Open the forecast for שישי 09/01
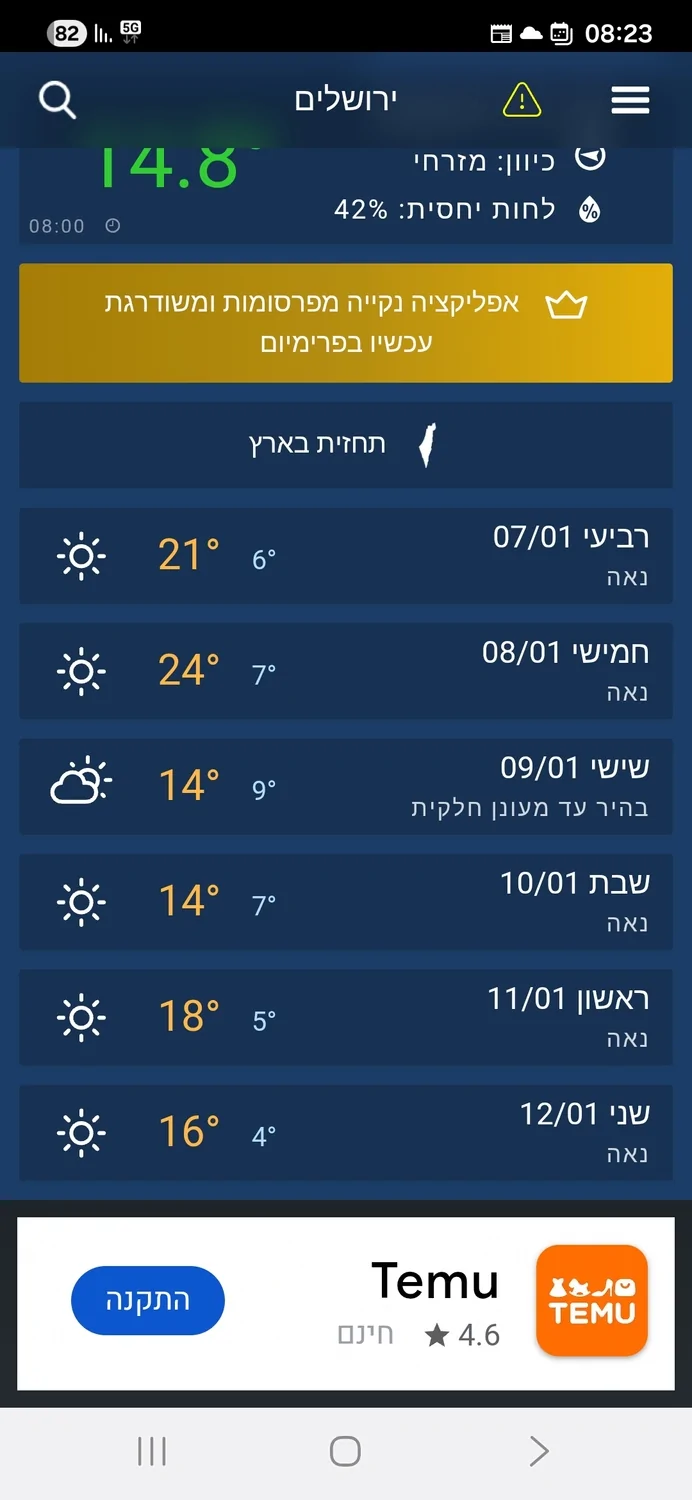This screenshot has height=1500, width=692. click(346, 787)
